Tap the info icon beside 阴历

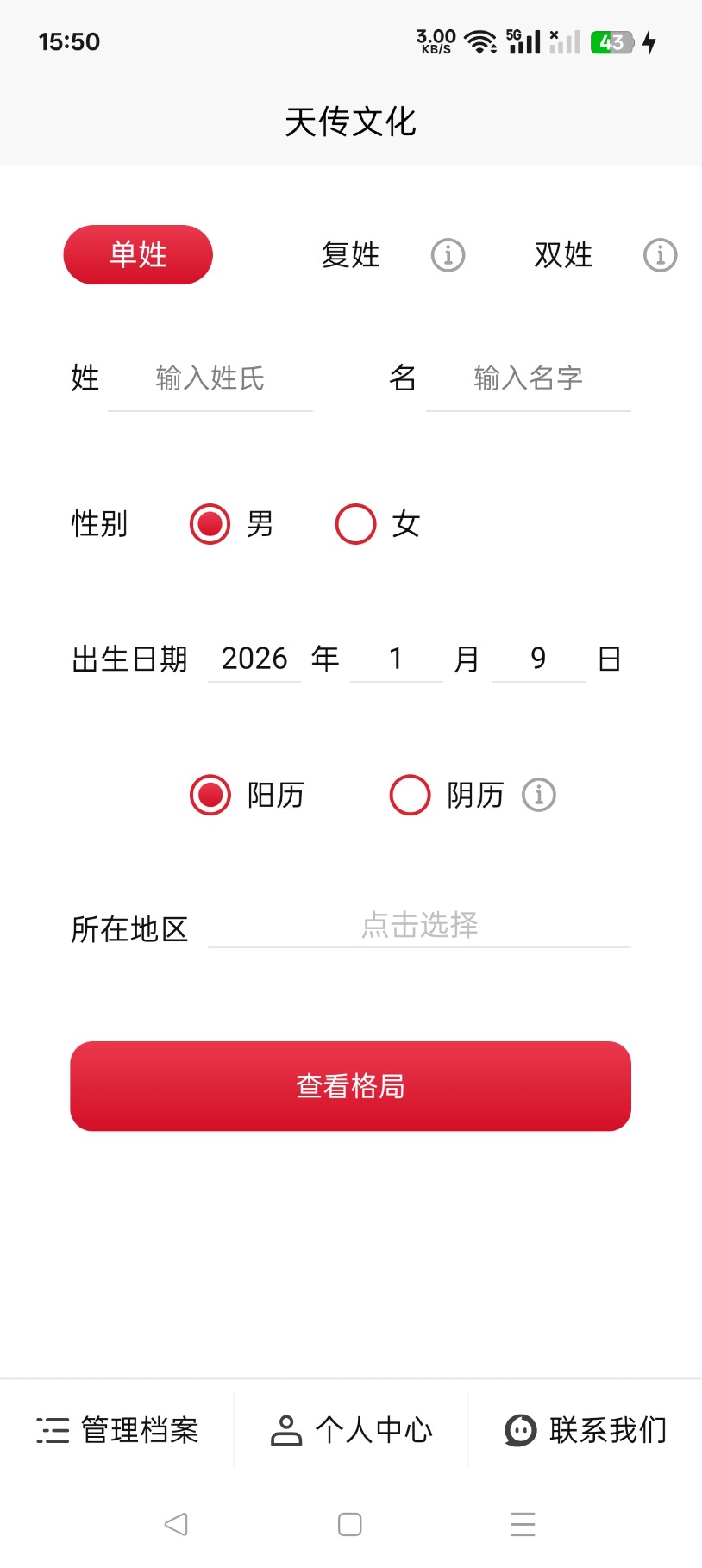tap(539, 795)
